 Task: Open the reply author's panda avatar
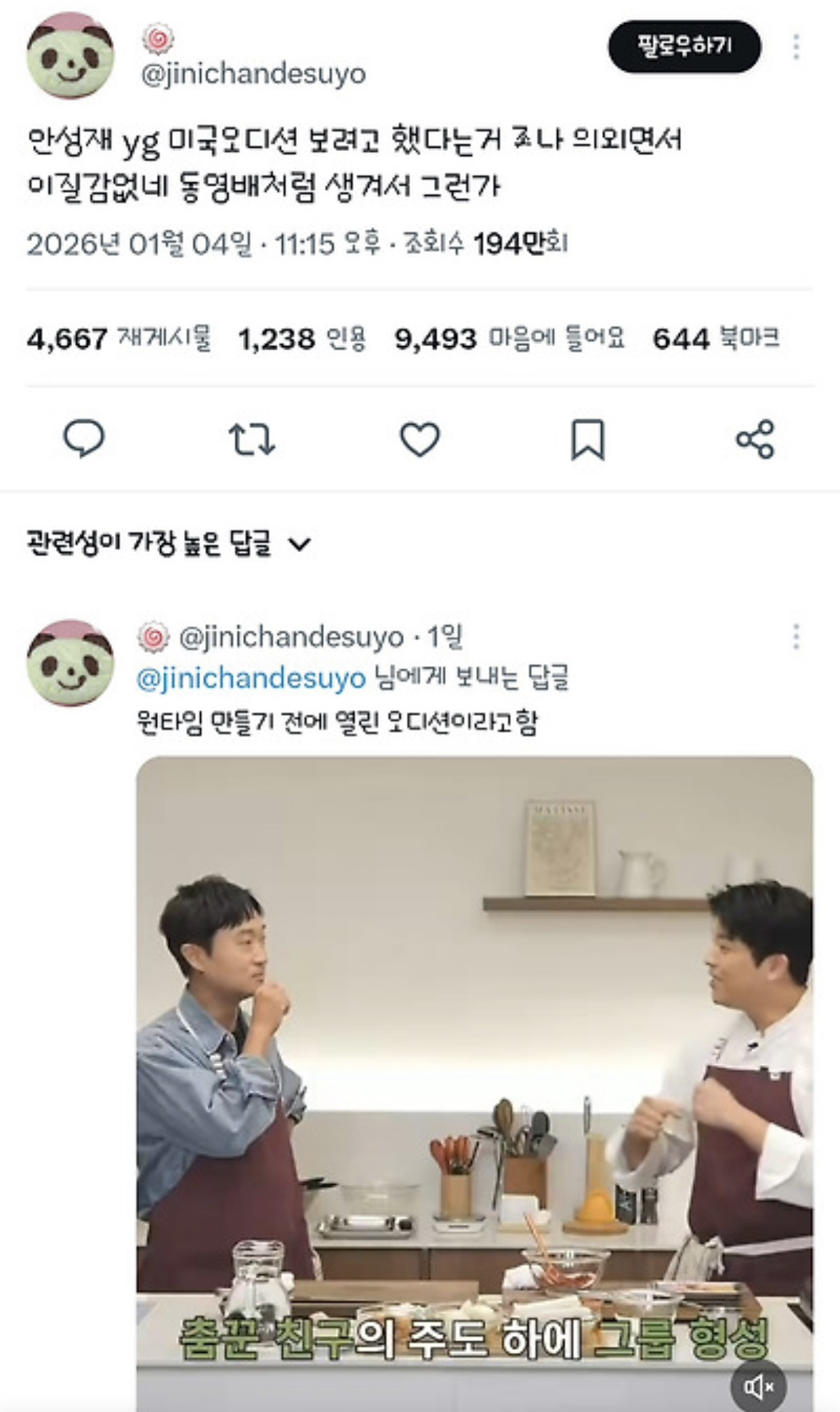point(71,662)
